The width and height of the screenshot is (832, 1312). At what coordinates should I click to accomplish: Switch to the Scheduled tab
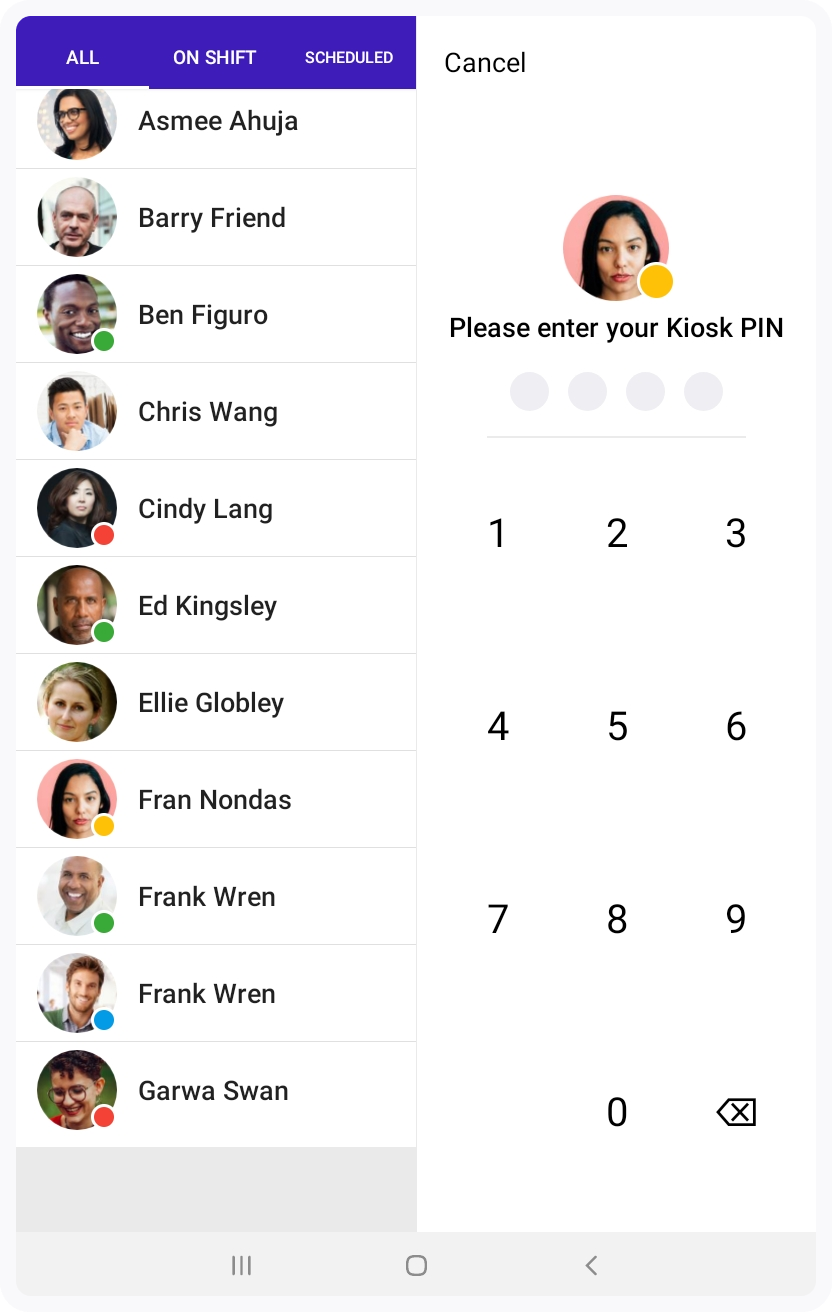click(x=349, y=58)
